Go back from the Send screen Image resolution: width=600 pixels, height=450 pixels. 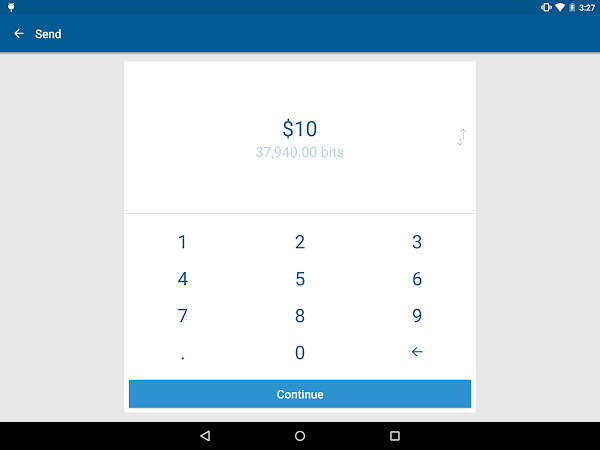19,34
